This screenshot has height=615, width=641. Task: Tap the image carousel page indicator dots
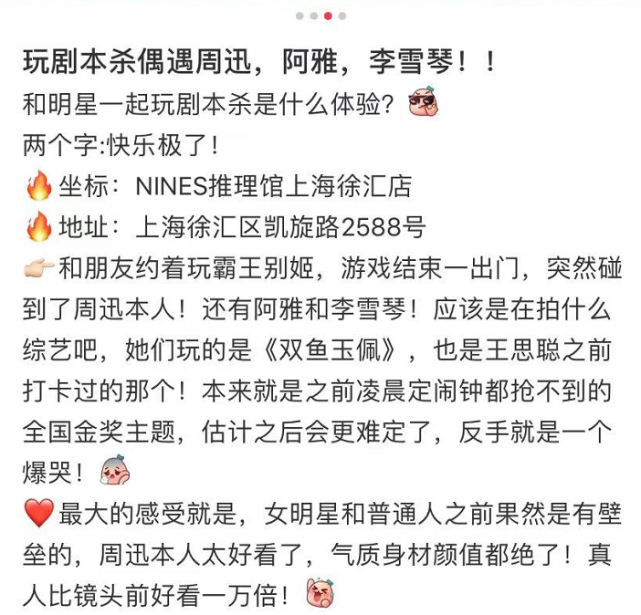[x=320, y=16]
